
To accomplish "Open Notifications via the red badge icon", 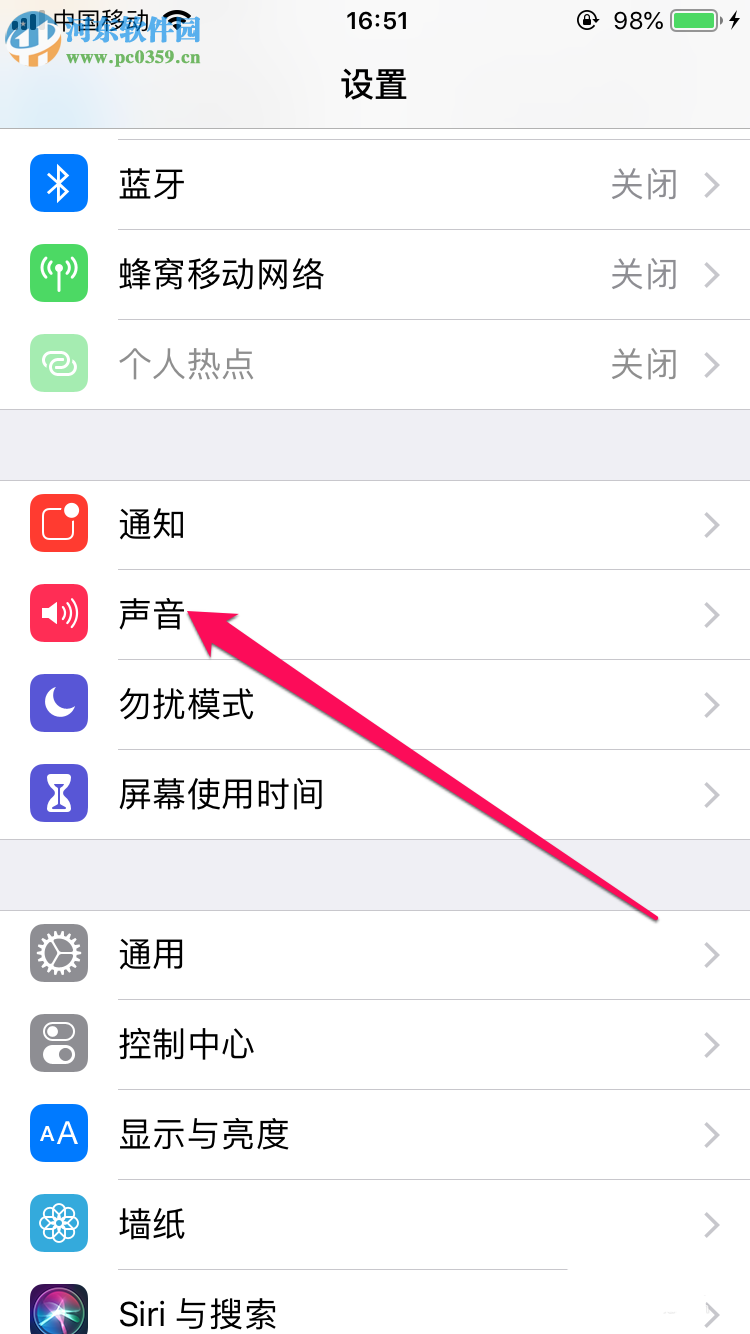I will 58,524.
